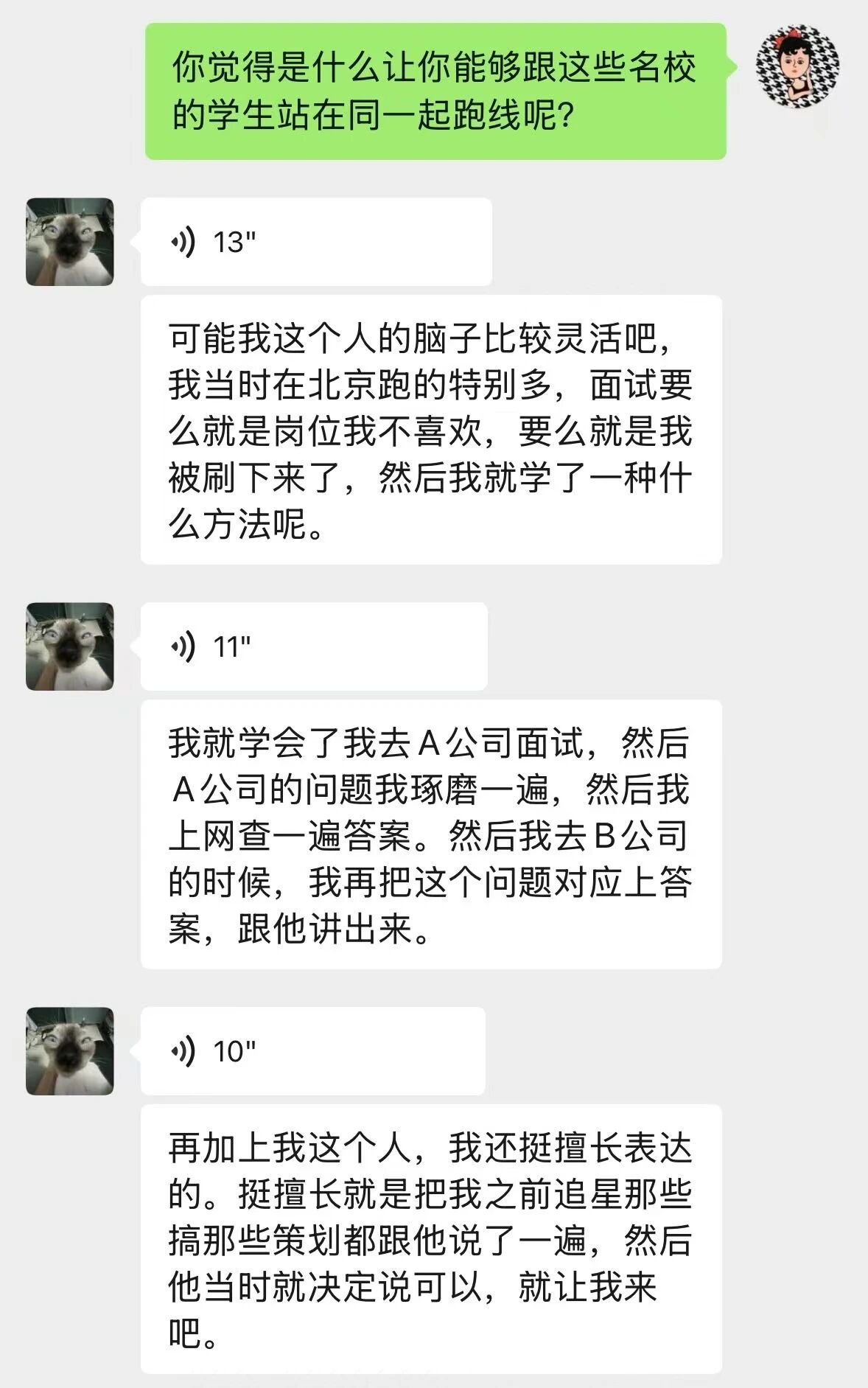Open cat avatar next to 13" voice message

70,242
